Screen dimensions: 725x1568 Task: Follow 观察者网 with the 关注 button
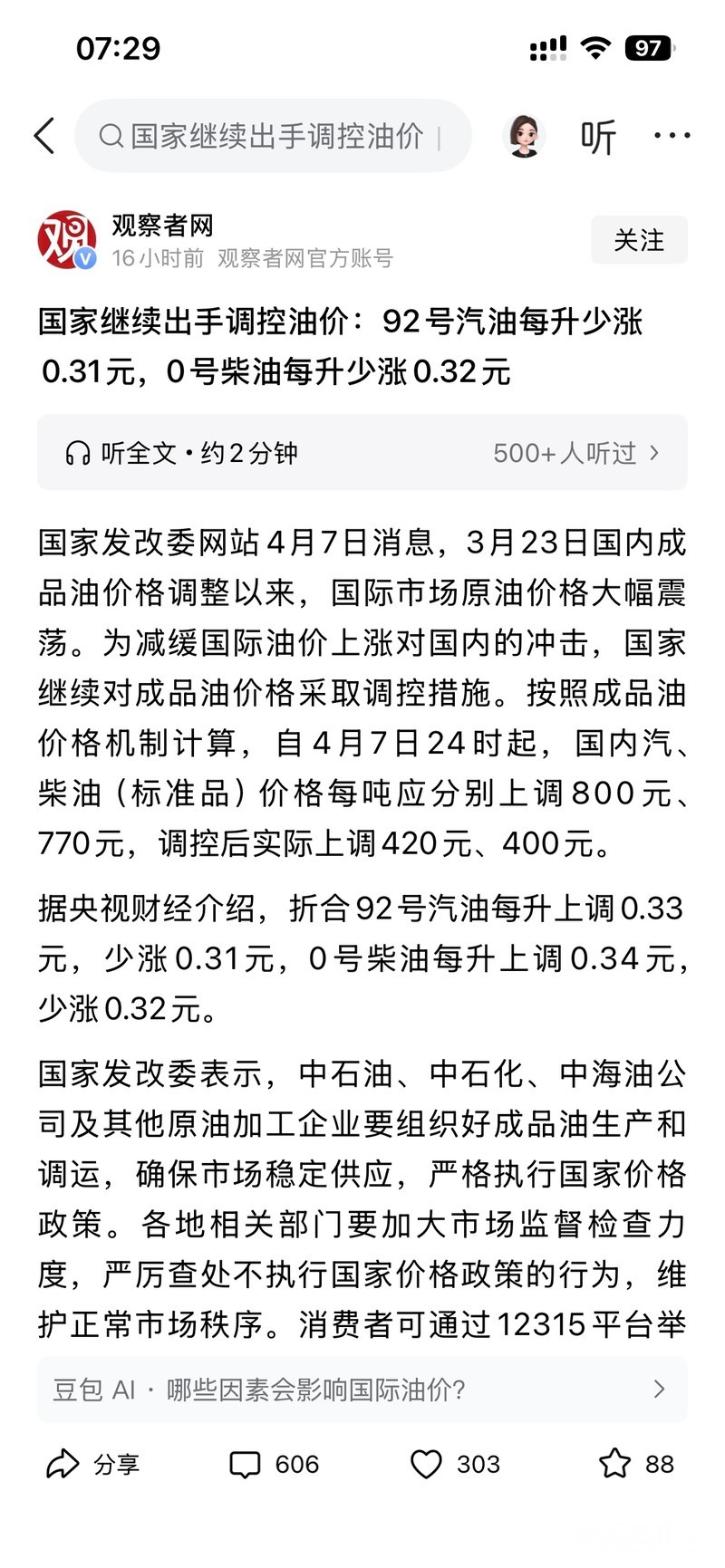[639, 240]
